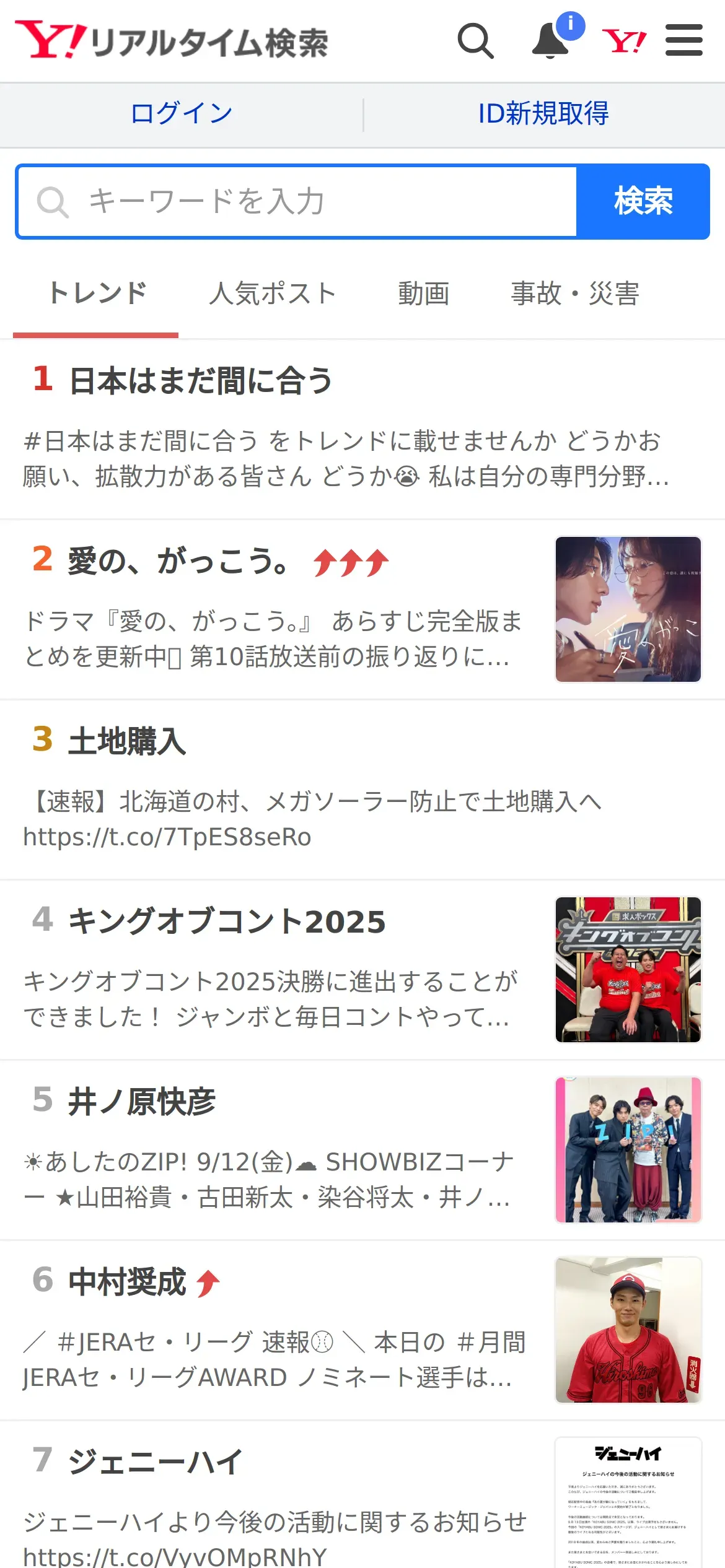Open trend 3 土地購入
This screenshot has width=725, height=1568.
click(362, 790)
